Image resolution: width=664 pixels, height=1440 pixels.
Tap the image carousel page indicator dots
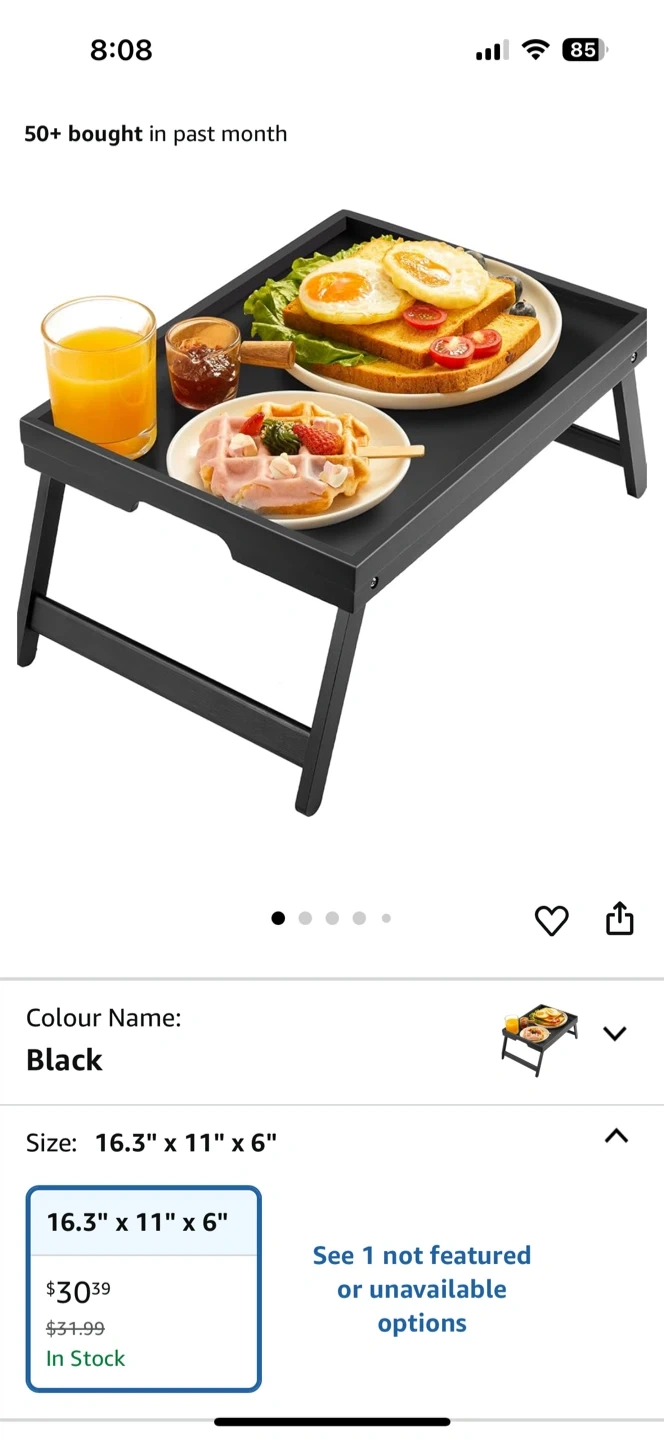[331, 918]
